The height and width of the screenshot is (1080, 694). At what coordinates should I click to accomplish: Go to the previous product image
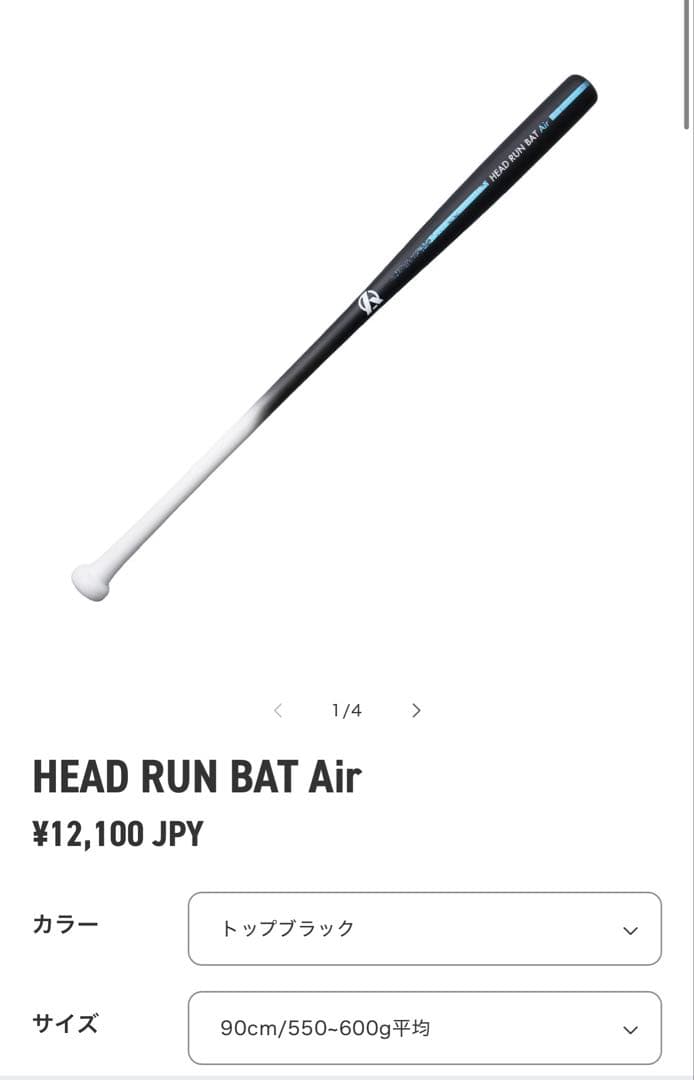[278, 710]
